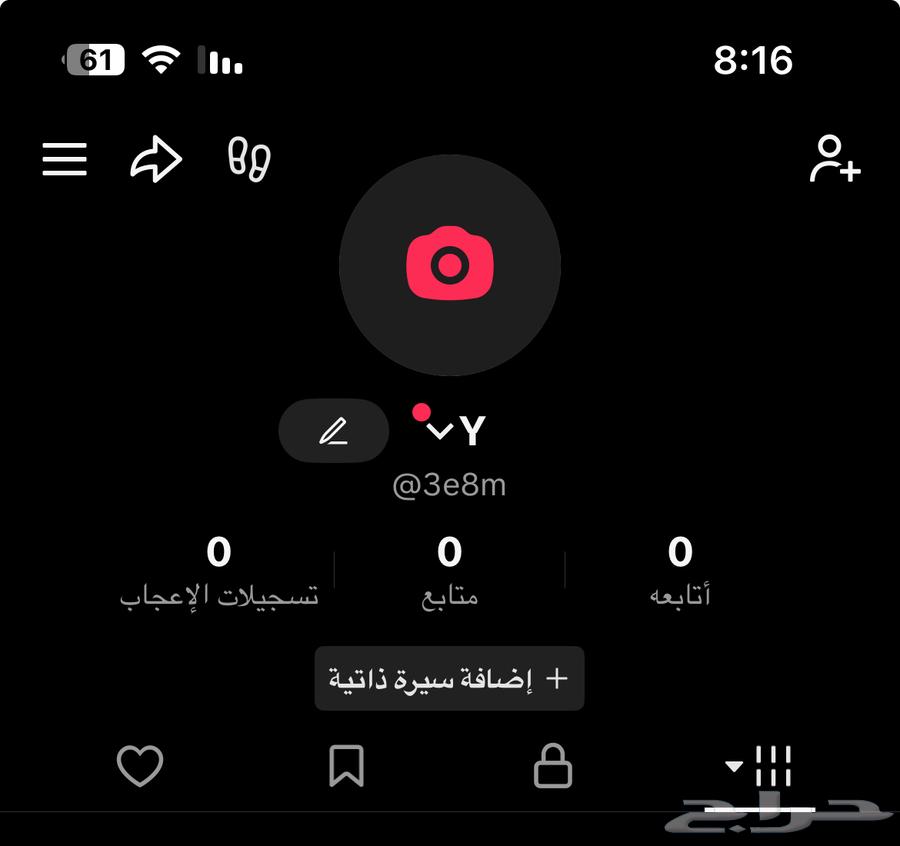The height and width of the screenshot is (846, 900).
Task: Open the أتابعه following count
Action: (x=680, y=570)
